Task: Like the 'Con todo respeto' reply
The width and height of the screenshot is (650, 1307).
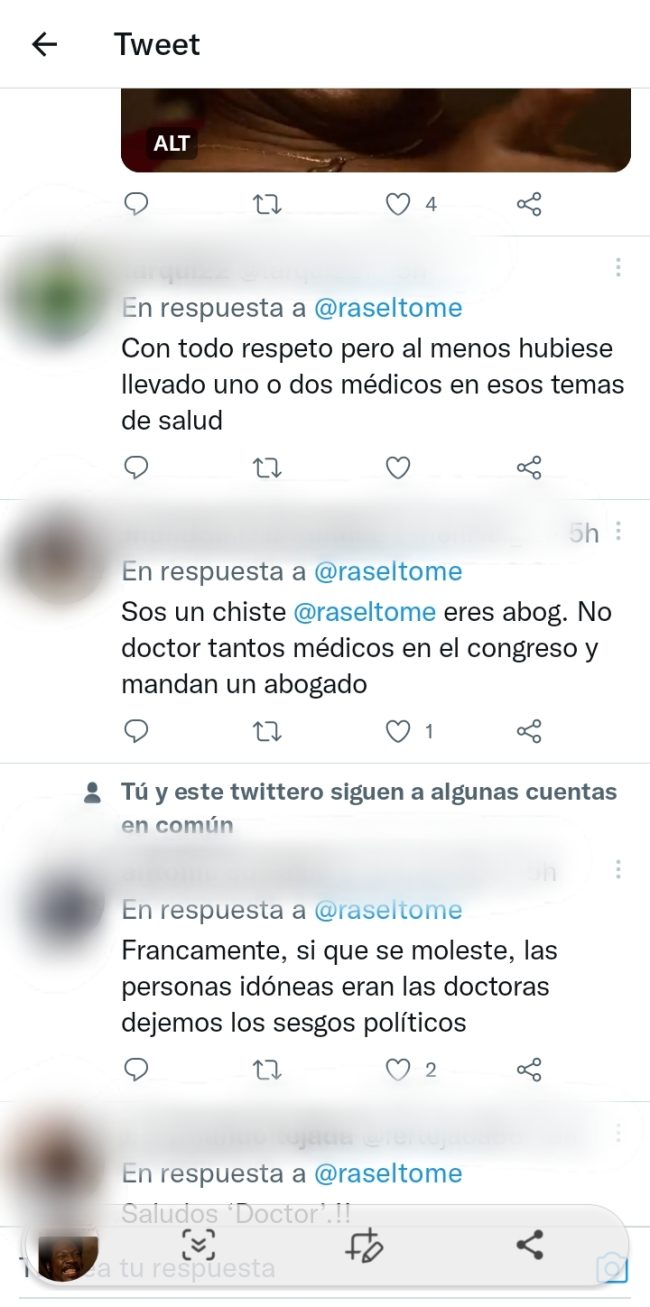Action: point(398,467)
